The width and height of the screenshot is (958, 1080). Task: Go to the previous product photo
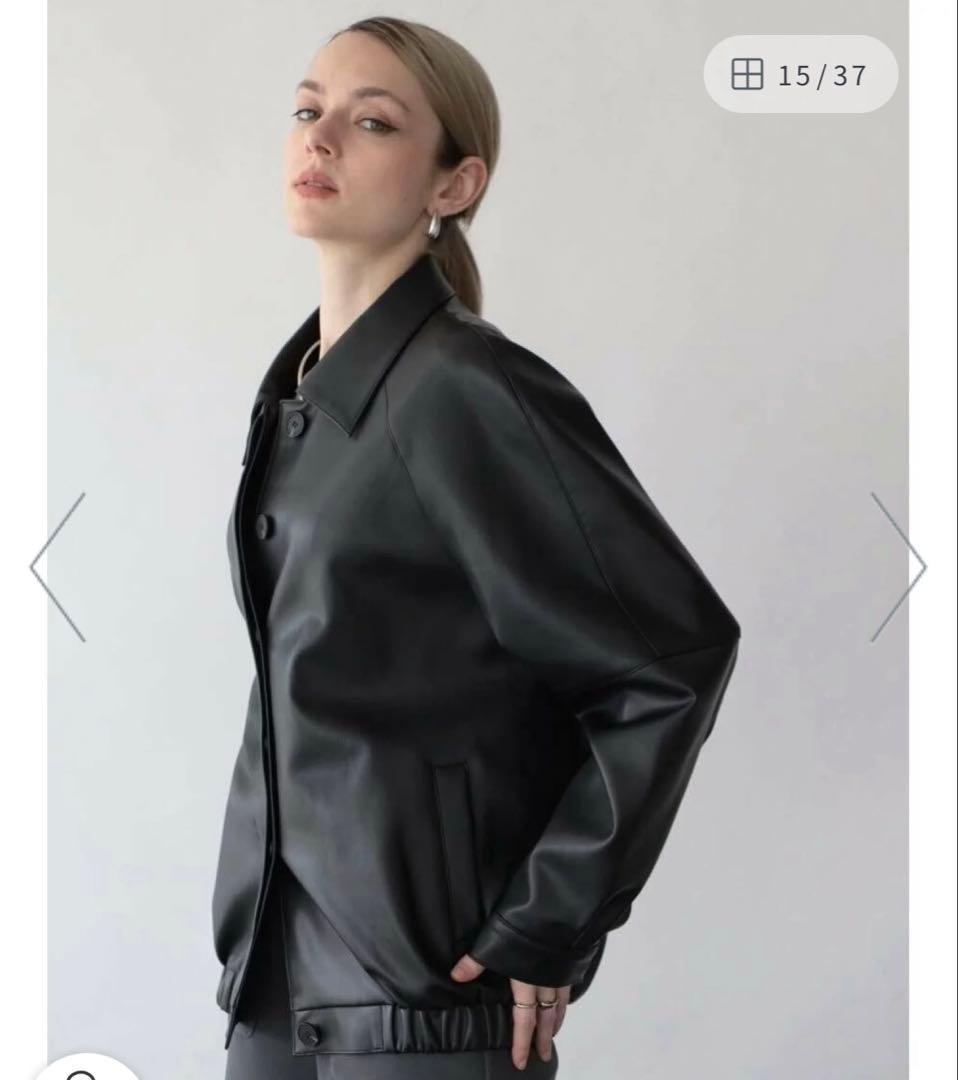coord(58,567)
